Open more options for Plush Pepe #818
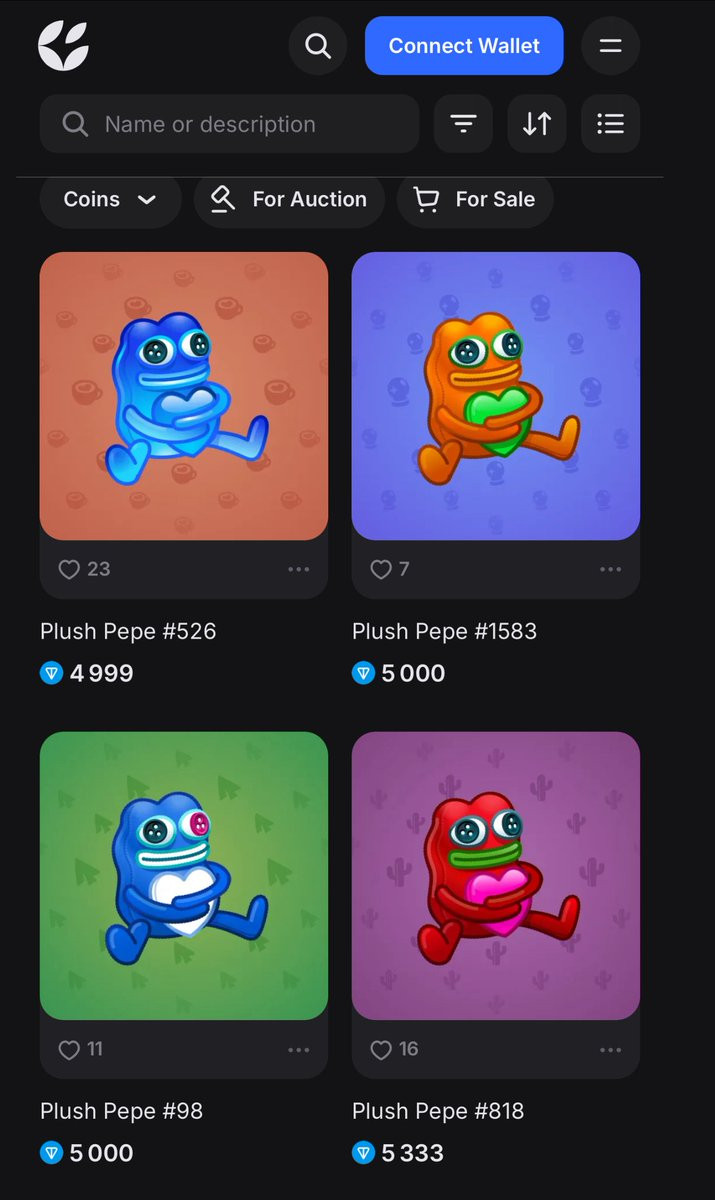 coord(610,1050)
